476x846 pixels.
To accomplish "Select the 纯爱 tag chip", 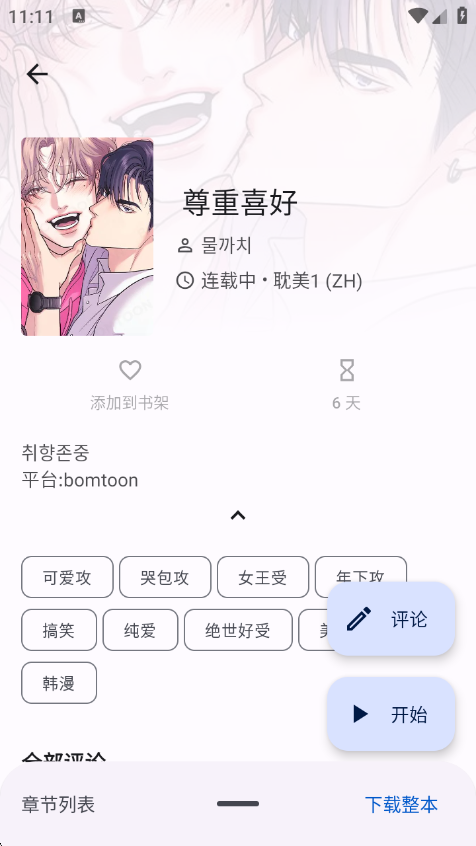I will click(x=140, y=630).
